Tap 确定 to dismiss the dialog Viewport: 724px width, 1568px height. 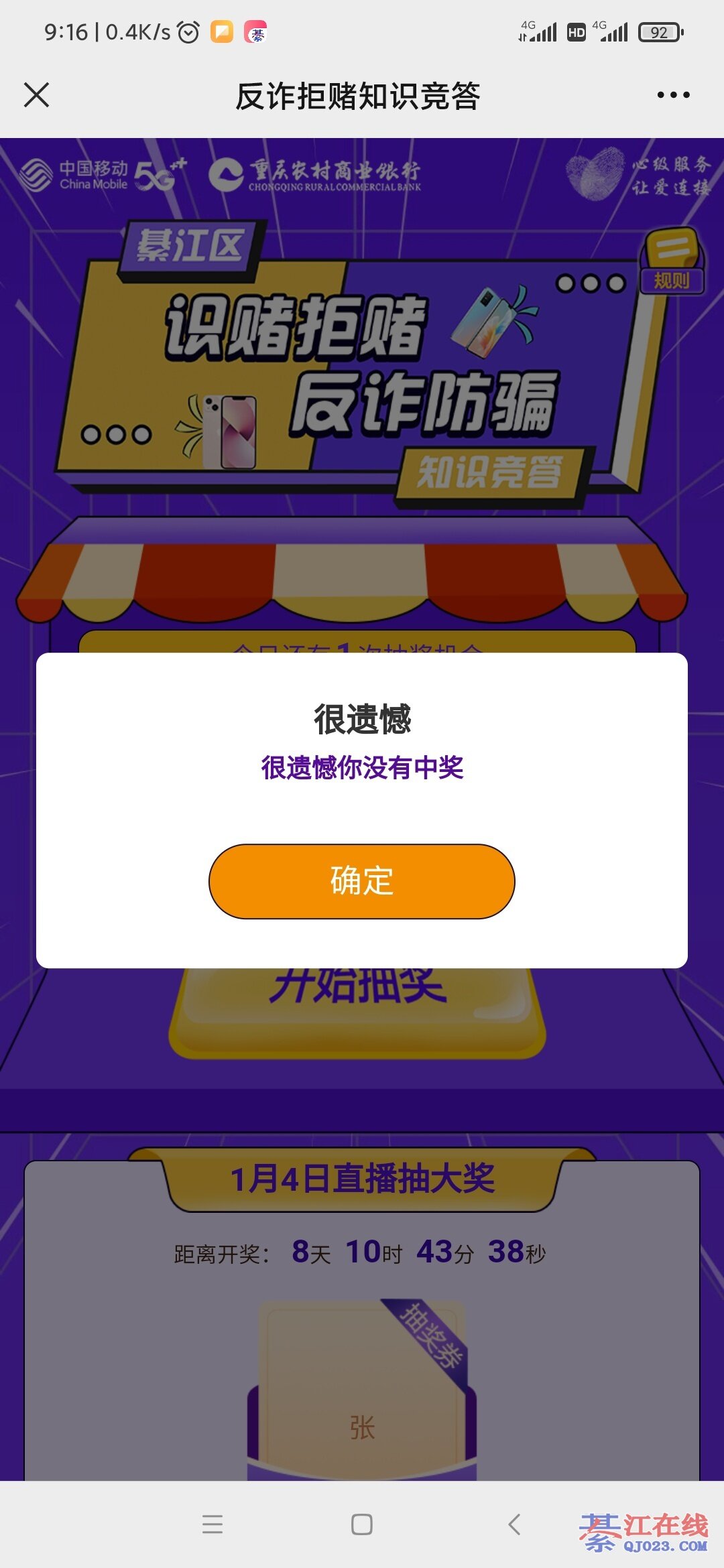point(361,881)
